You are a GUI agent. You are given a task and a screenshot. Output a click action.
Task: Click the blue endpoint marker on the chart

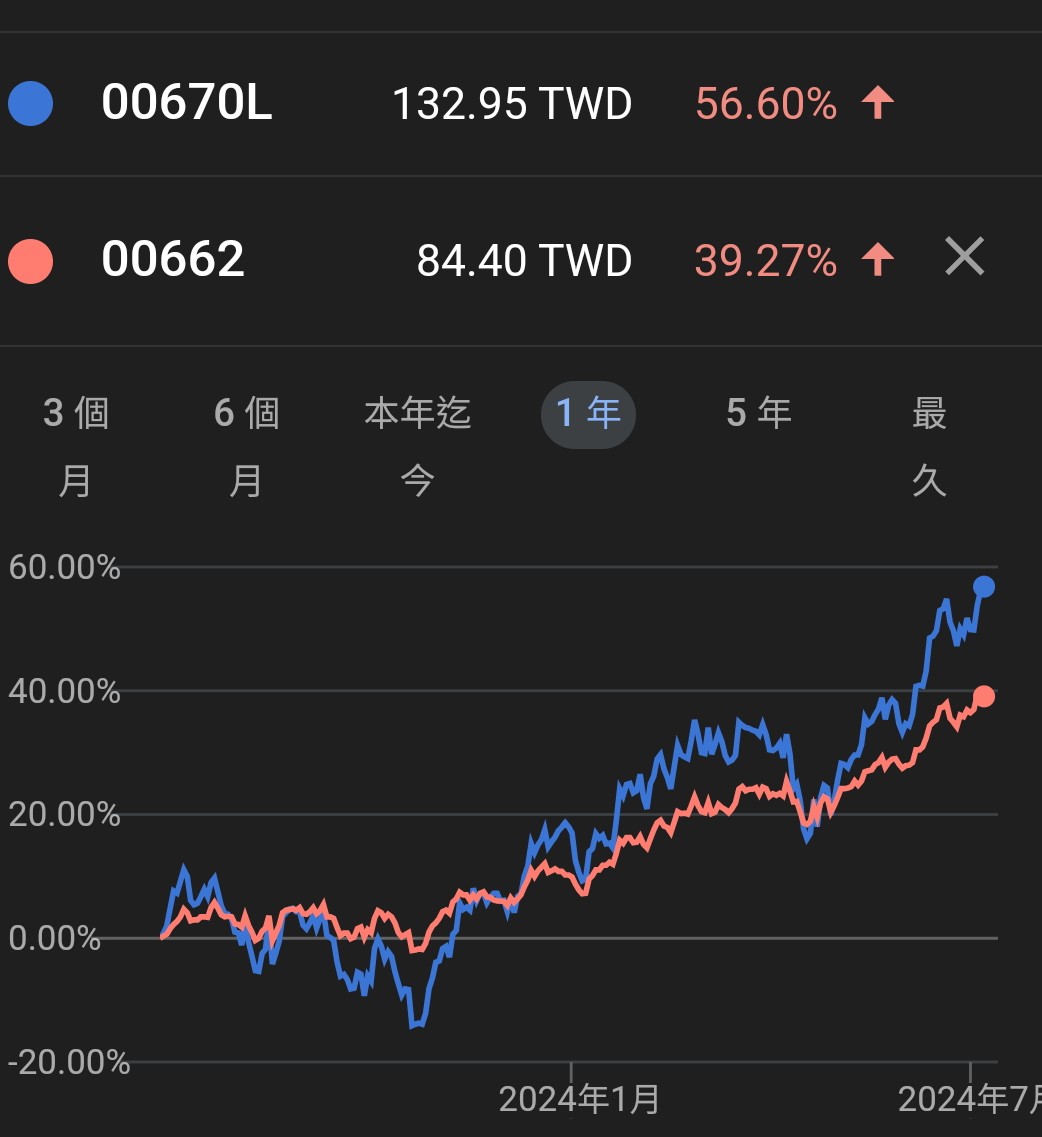coord(985,587)
